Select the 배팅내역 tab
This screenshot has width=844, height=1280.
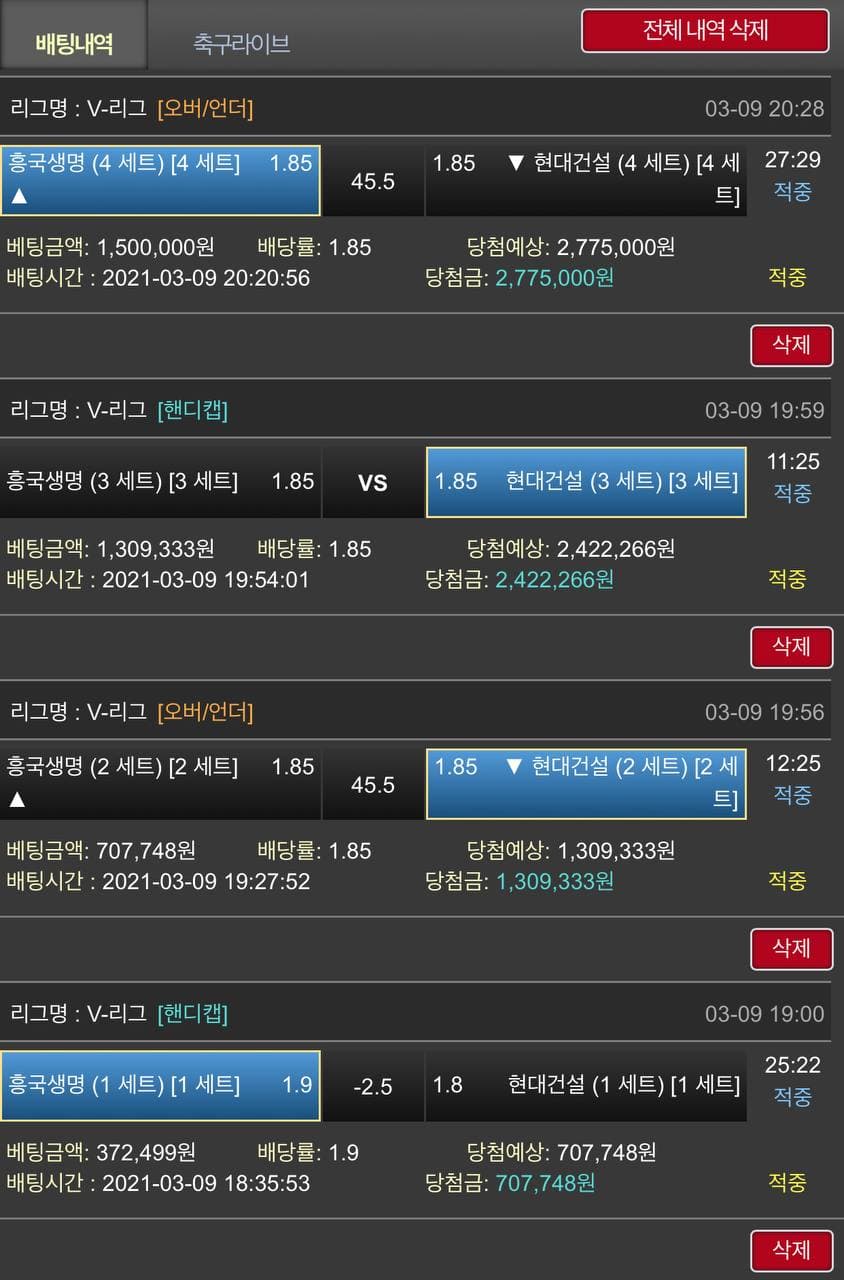74,43
